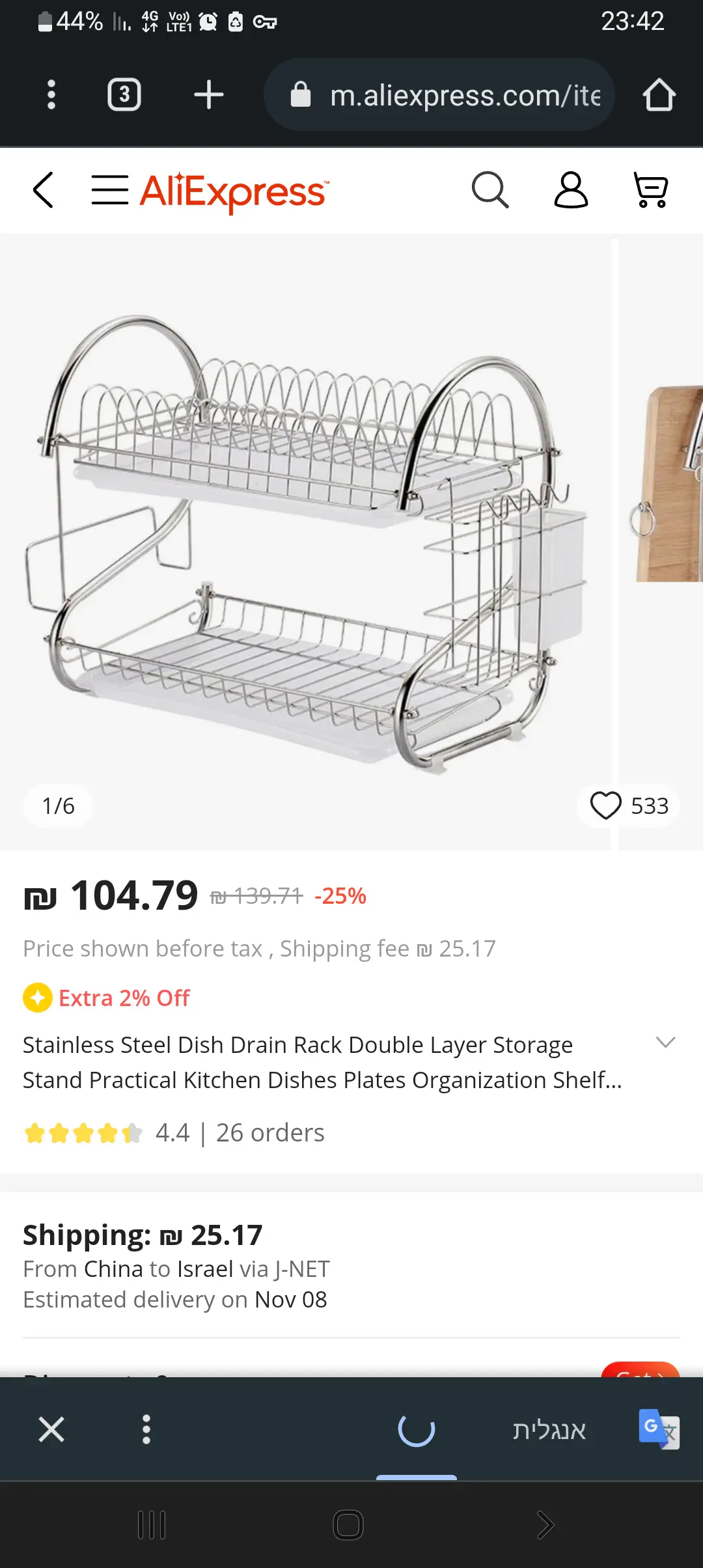
Task: Open the main dish rack product image
Action: pos(306,540)
